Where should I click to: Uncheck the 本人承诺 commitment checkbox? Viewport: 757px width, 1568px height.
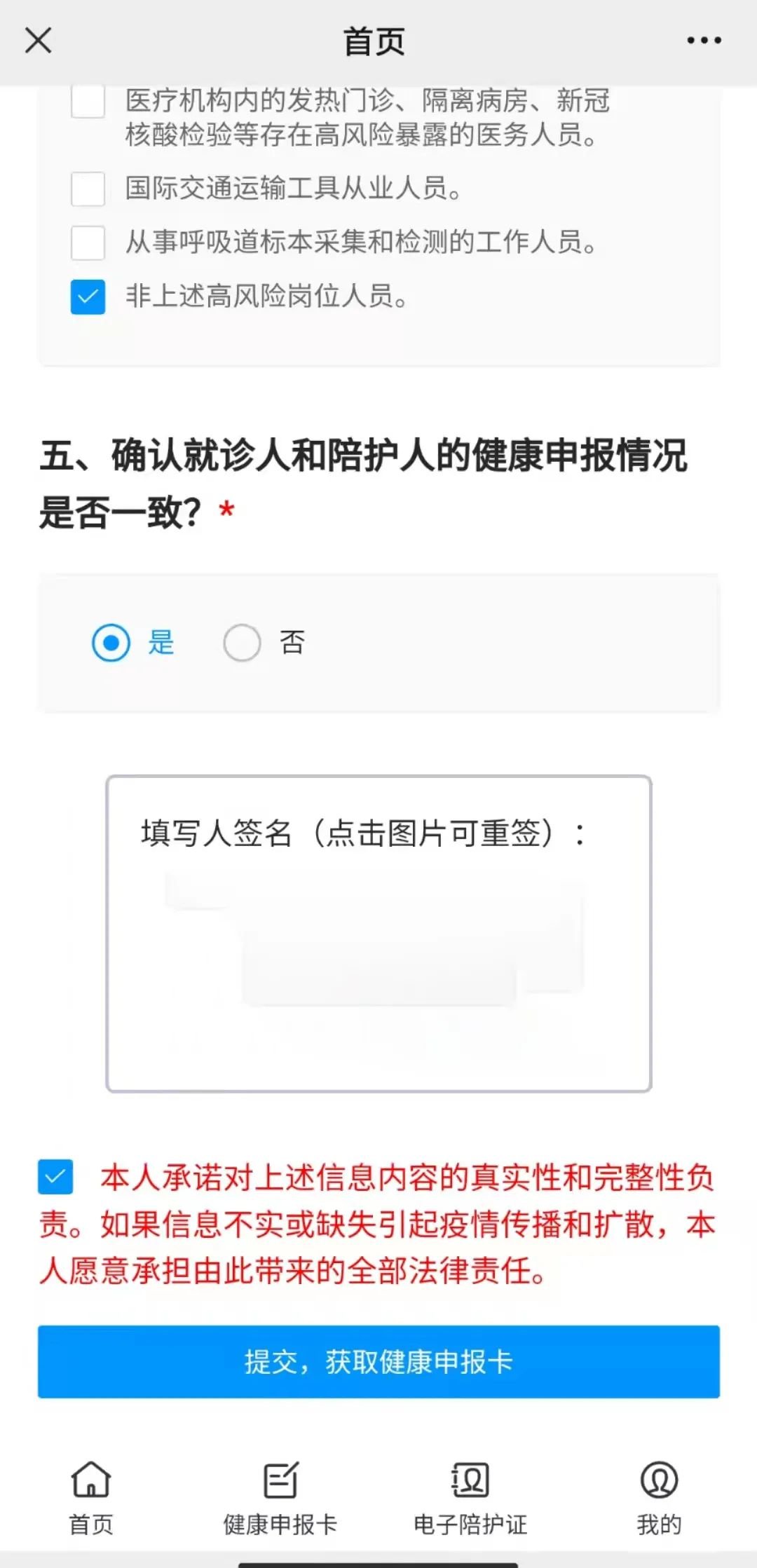[x=55, y=1178]
